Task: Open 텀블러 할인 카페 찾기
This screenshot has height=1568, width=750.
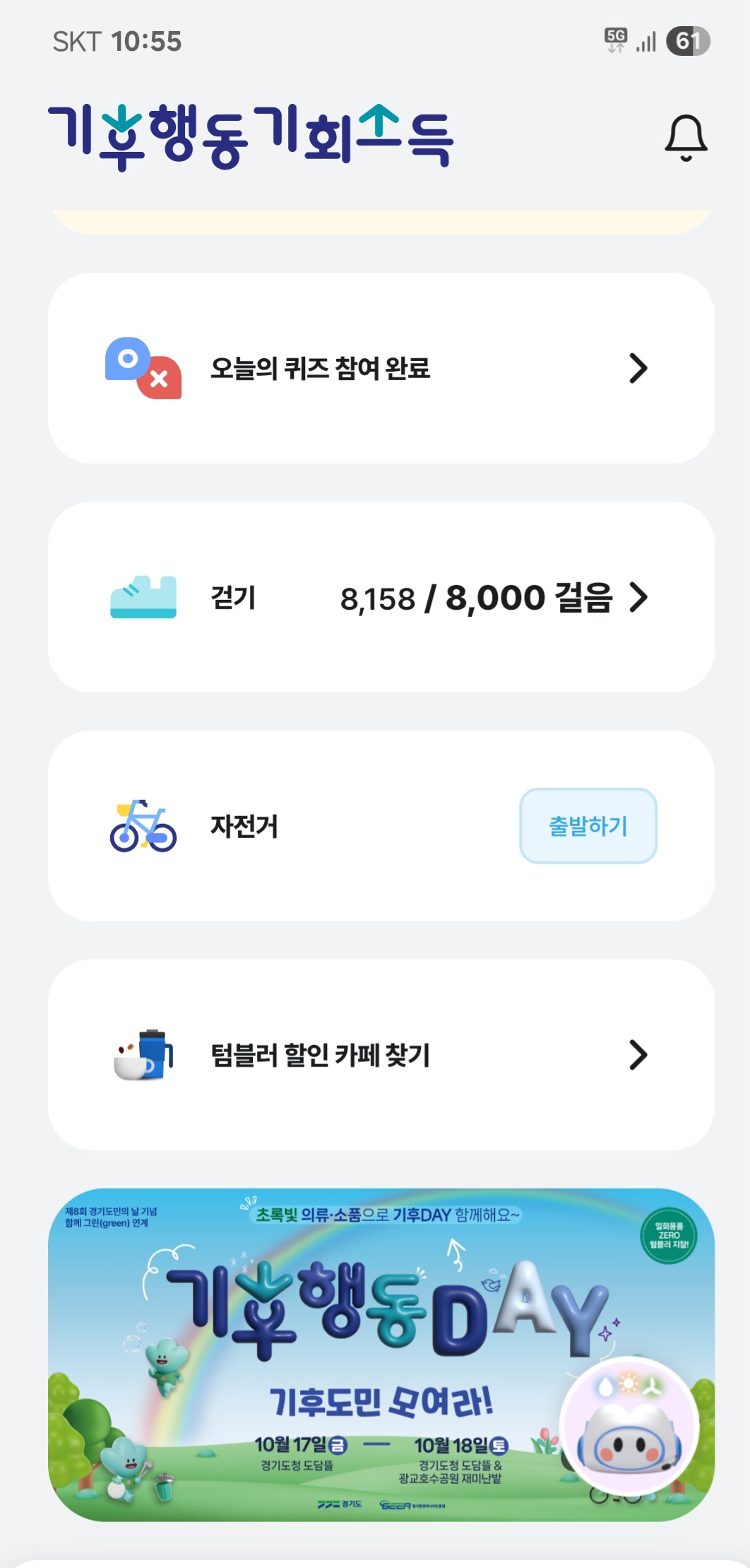Action: pyautogui.click(x=381, y=1054)
